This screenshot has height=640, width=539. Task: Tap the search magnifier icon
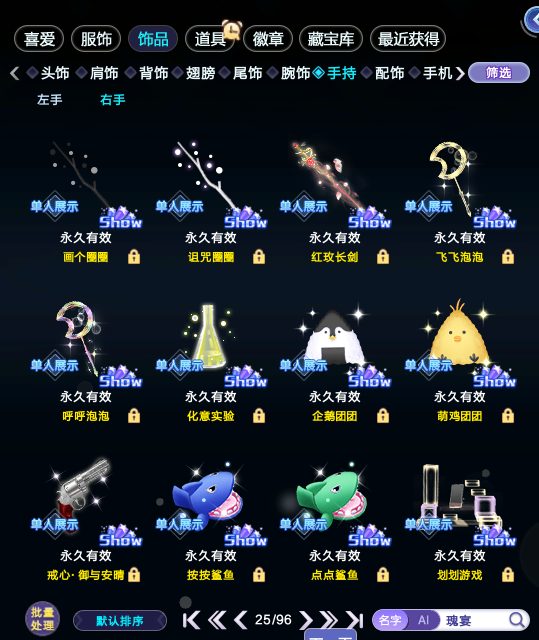(517, 620)
